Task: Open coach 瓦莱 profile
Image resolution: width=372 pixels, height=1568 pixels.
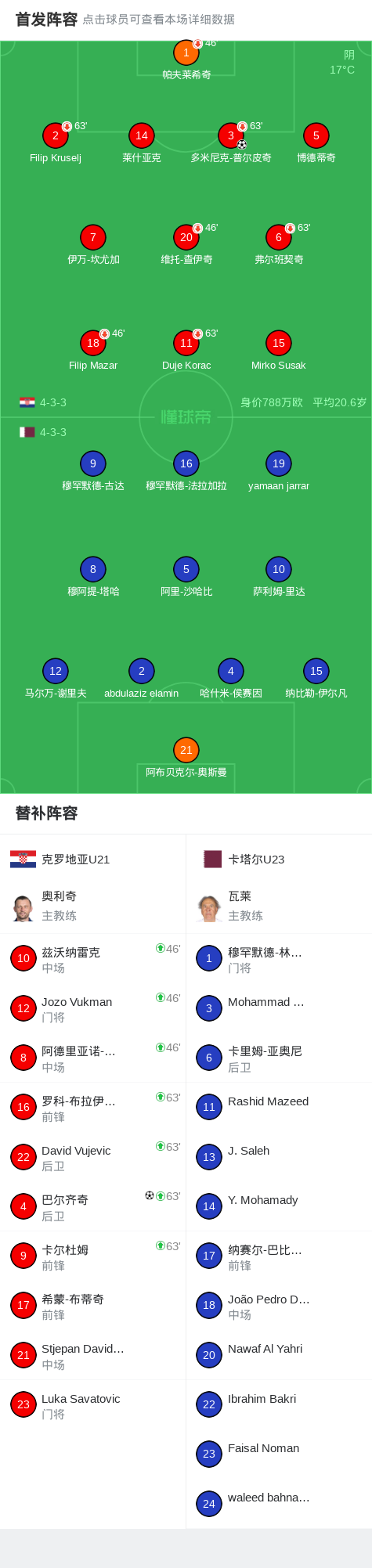Action: pos(279,907)
